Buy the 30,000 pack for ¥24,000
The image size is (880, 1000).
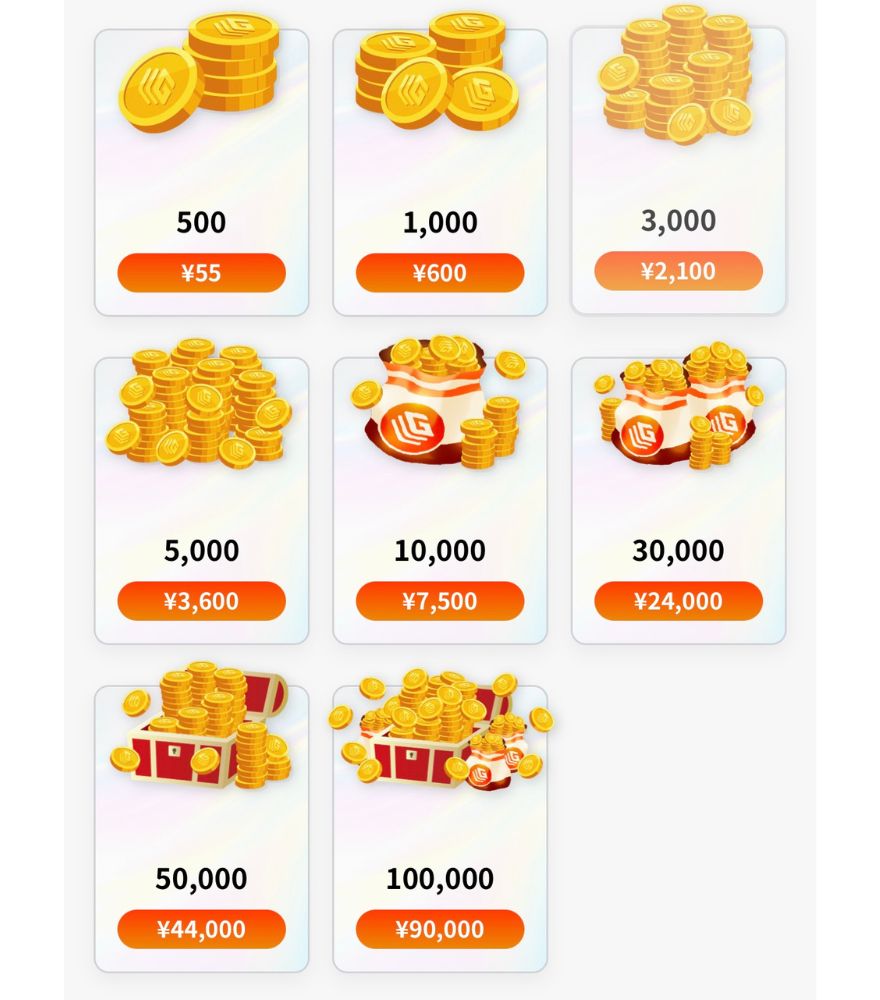coord(678,600)
